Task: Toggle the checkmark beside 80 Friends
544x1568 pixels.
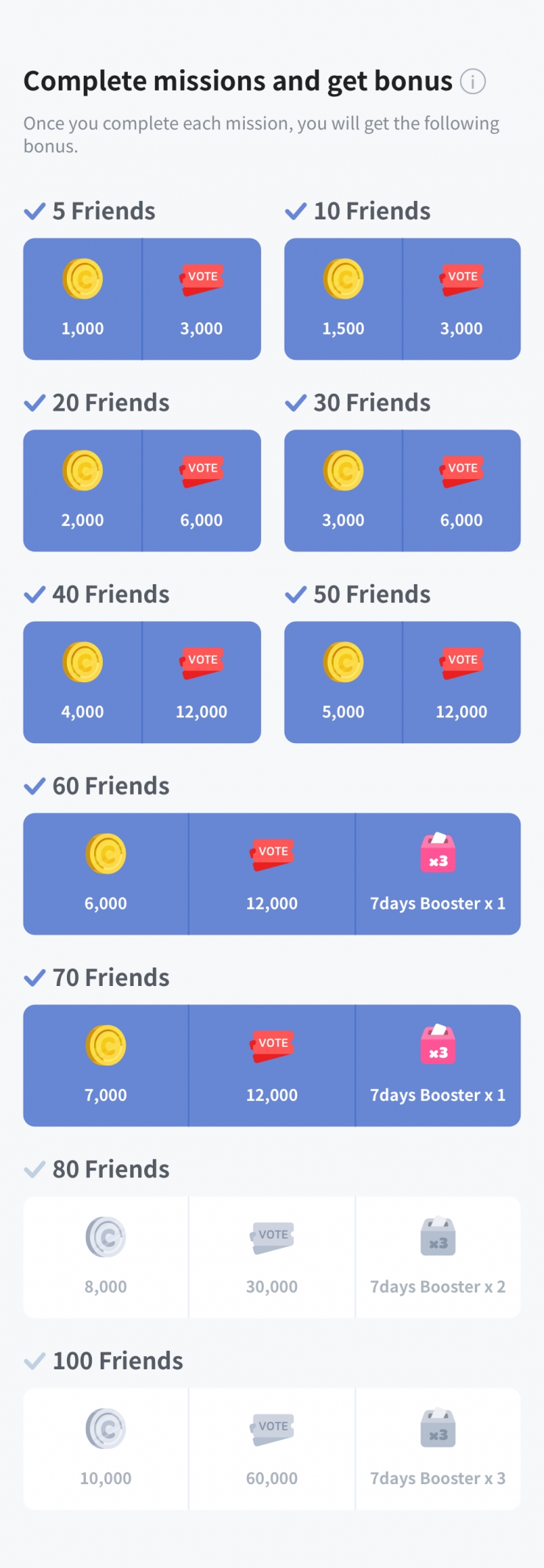Action: [x=34, y=1168]
